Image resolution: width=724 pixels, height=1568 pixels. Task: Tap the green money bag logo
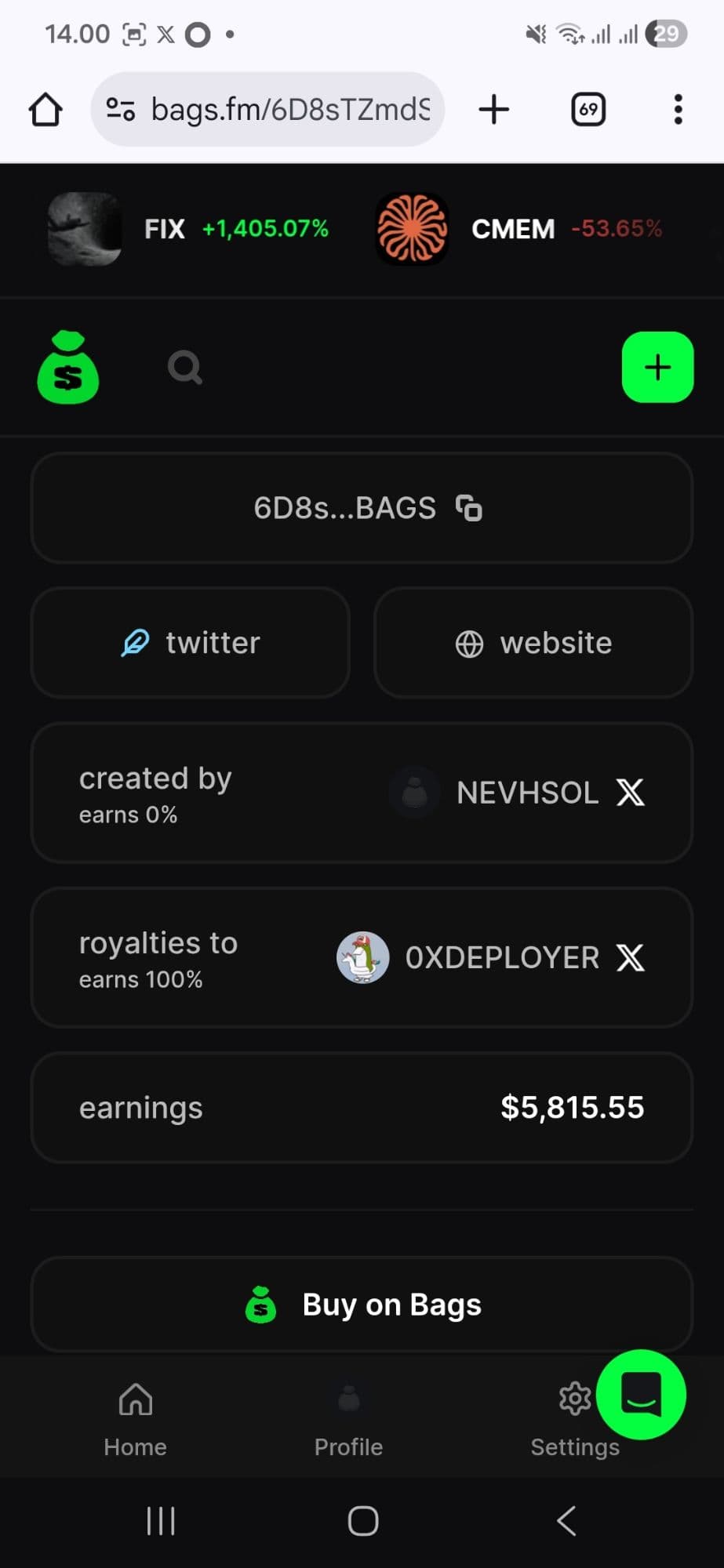pyautogui.click(x=68, y=367)
